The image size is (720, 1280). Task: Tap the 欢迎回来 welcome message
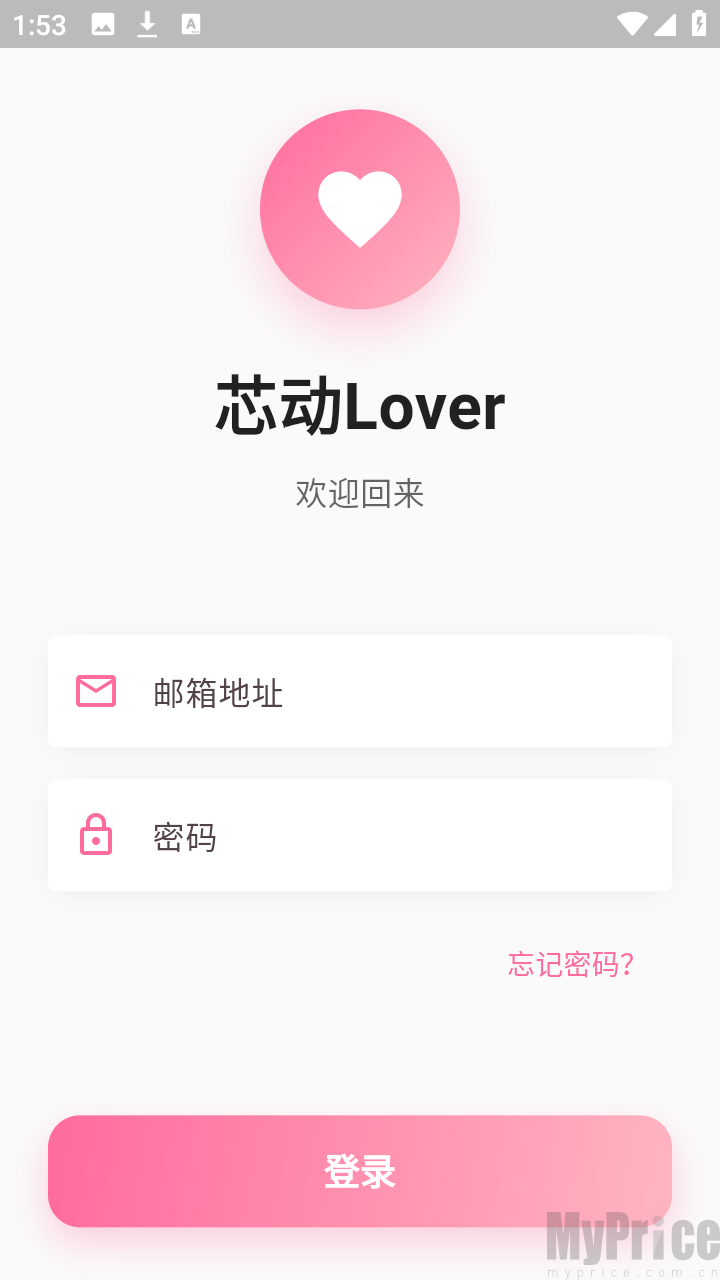[x=360, y=493]
